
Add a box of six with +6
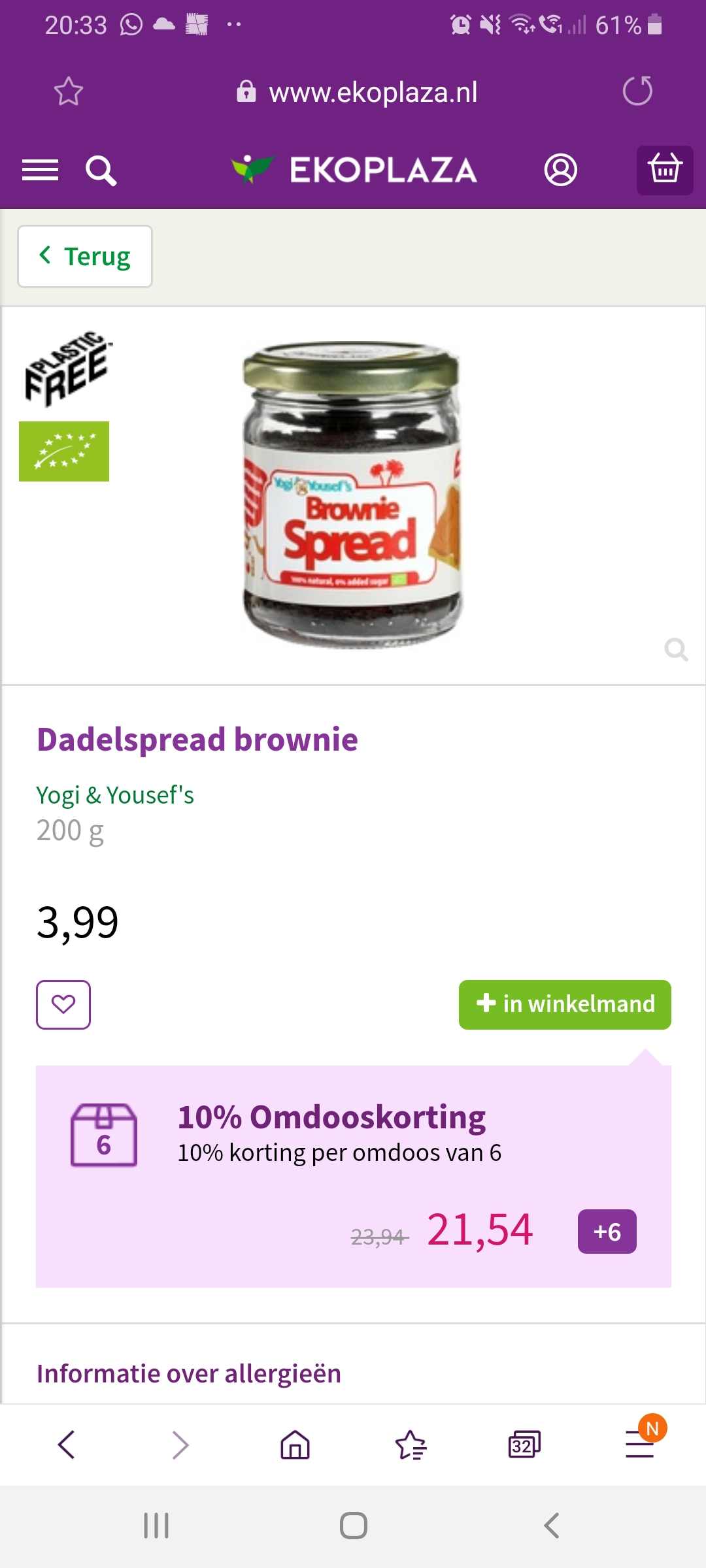click(x=607, y=1232)
